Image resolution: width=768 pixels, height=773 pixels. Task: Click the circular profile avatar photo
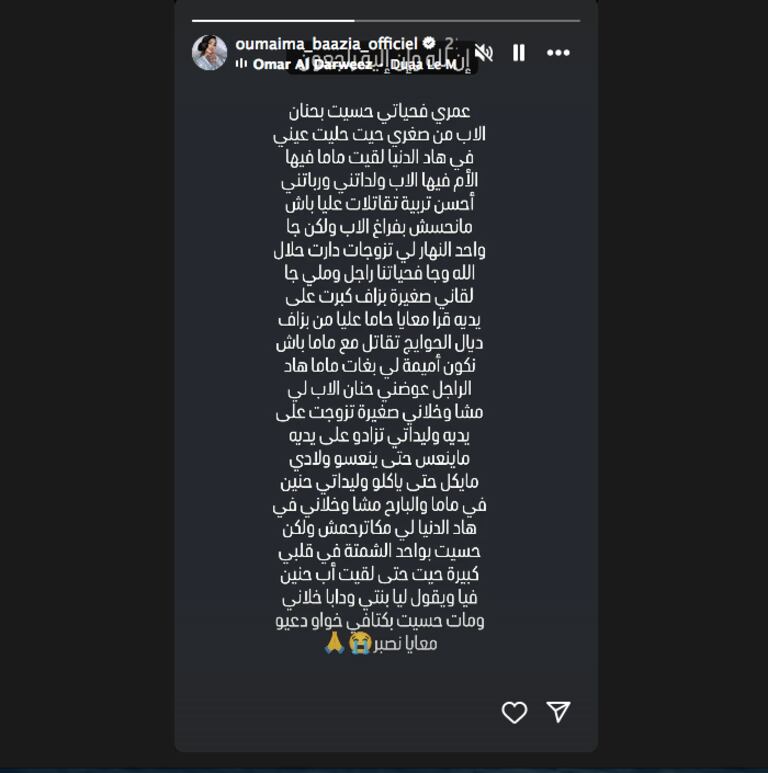click(211, 53)
